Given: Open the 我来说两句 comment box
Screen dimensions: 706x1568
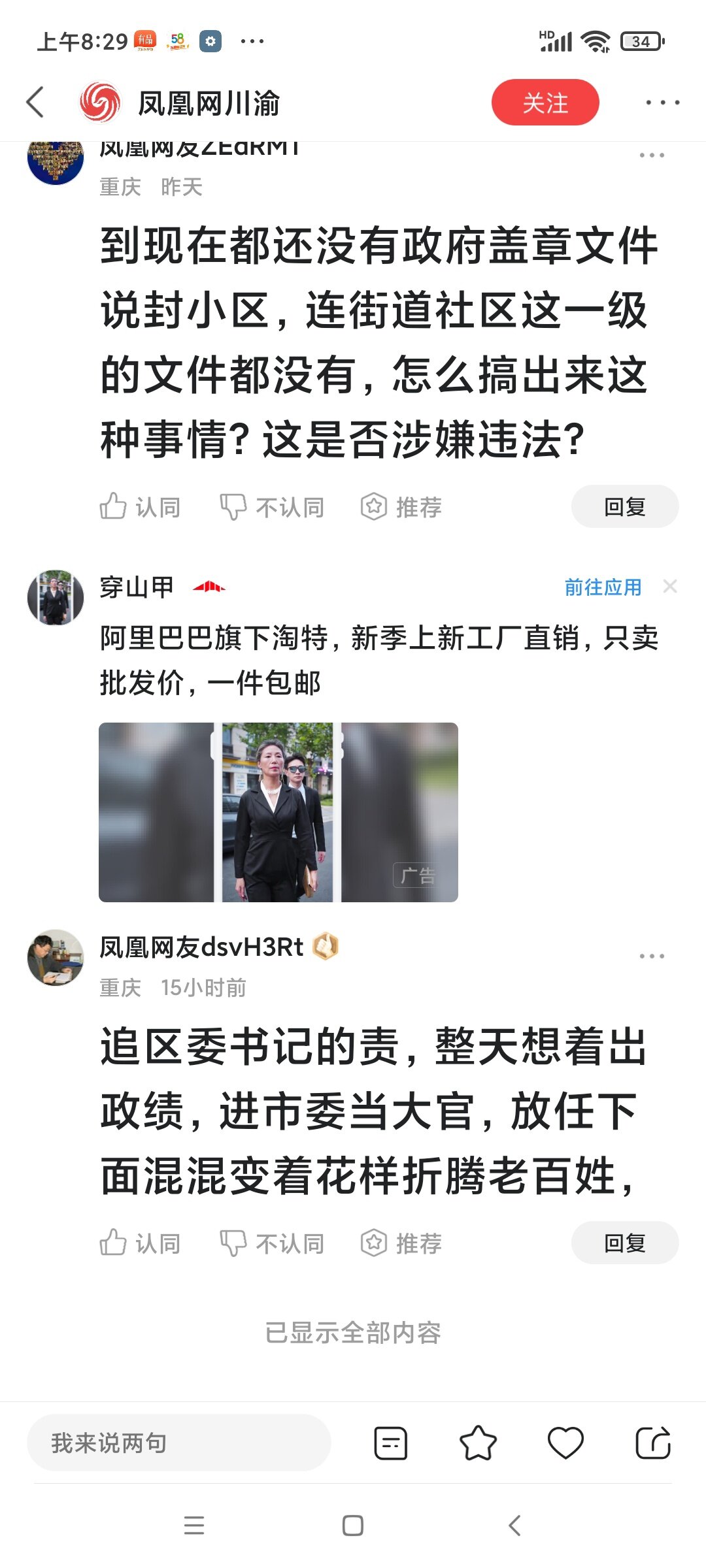Looking at the screenshot, I should pyautogui.click(x=178, y=1443).
